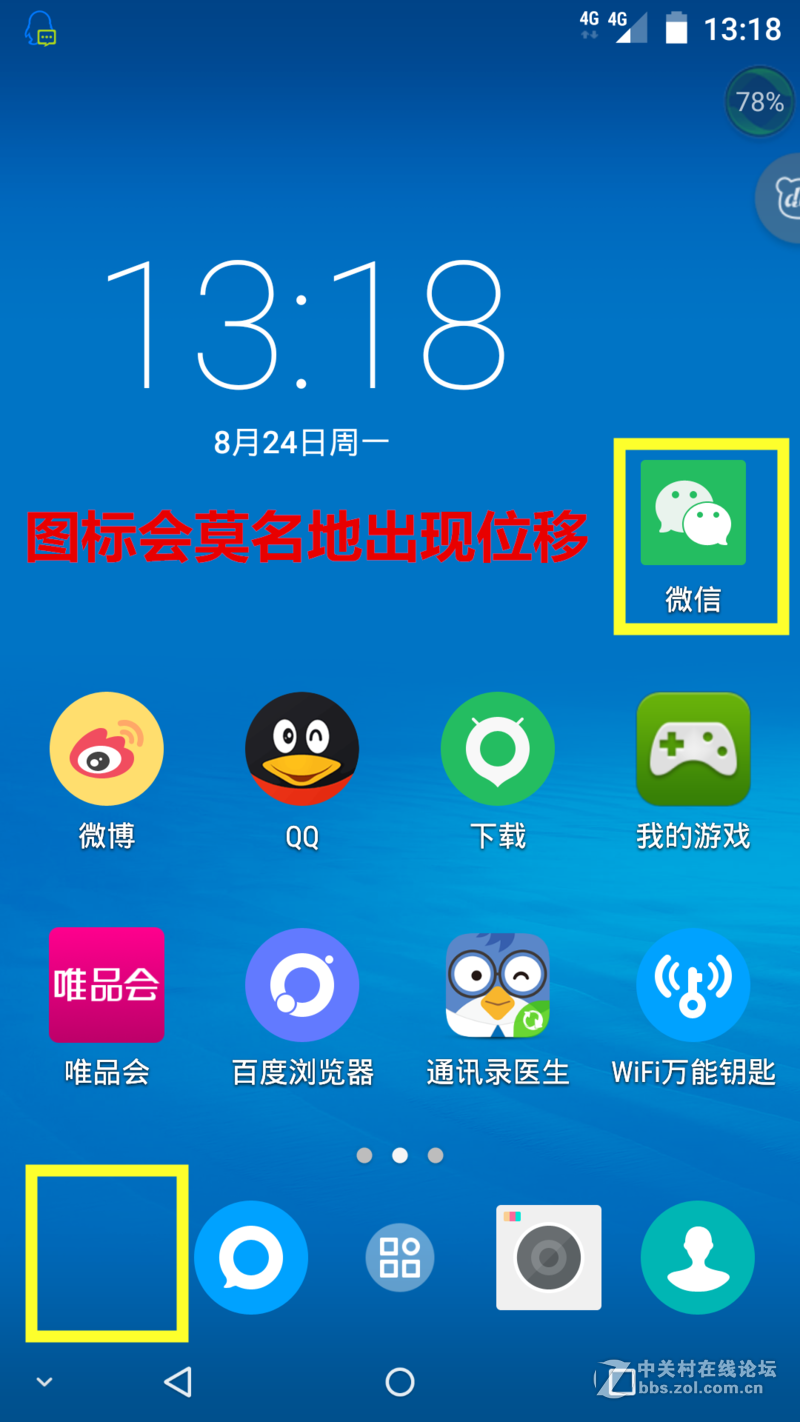Open the QQ penguin app

point(302,748)
